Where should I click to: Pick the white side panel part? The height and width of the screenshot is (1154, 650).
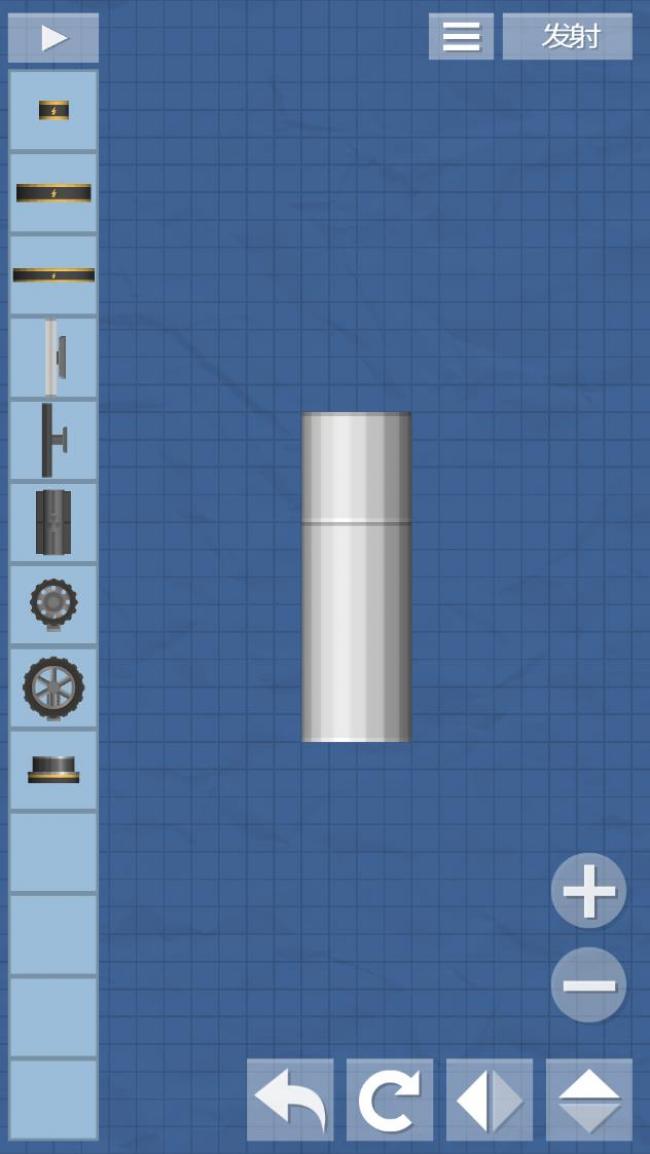coord(54,357)
